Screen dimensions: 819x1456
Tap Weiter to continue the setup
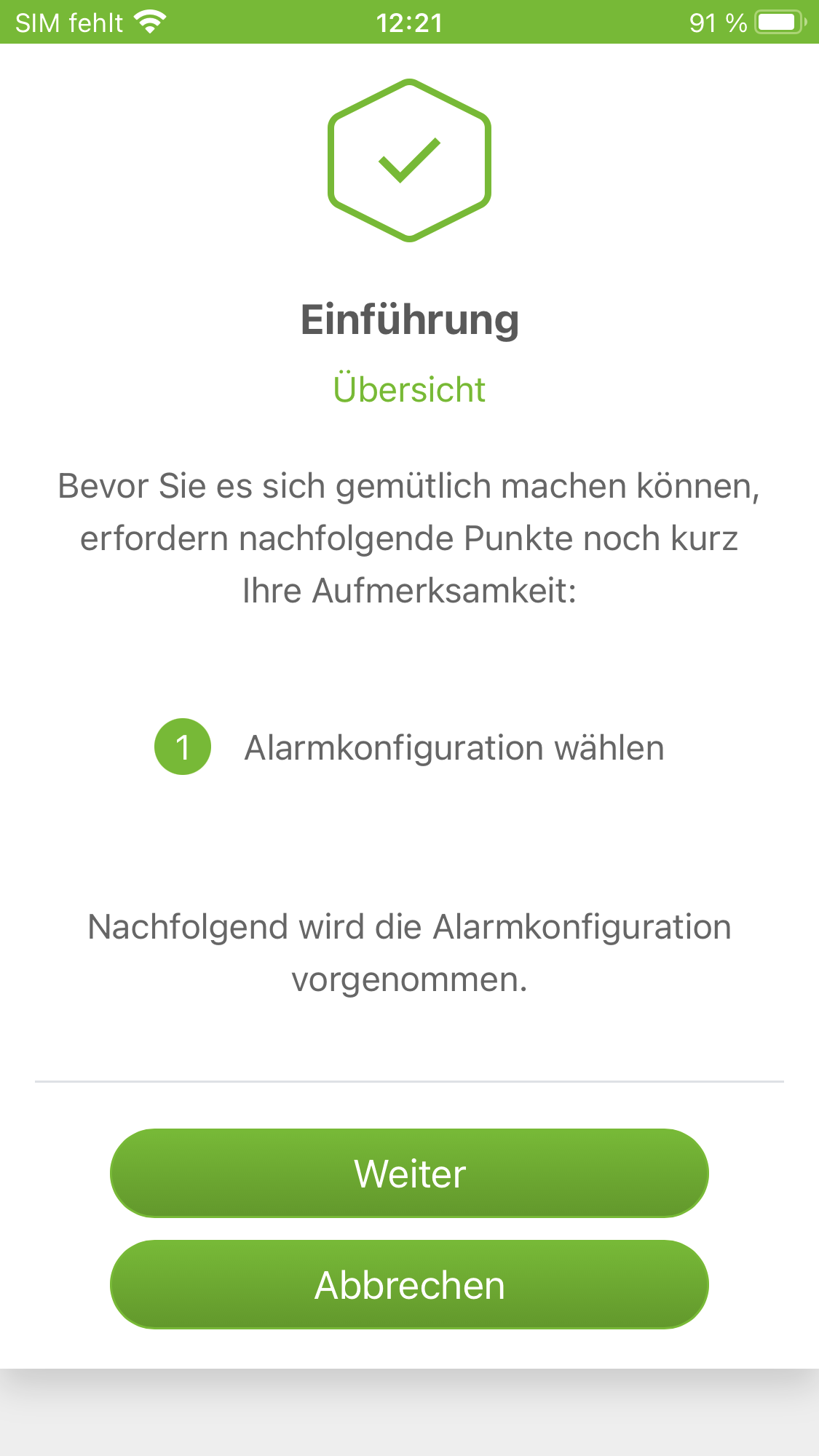tap(409, 1173)
